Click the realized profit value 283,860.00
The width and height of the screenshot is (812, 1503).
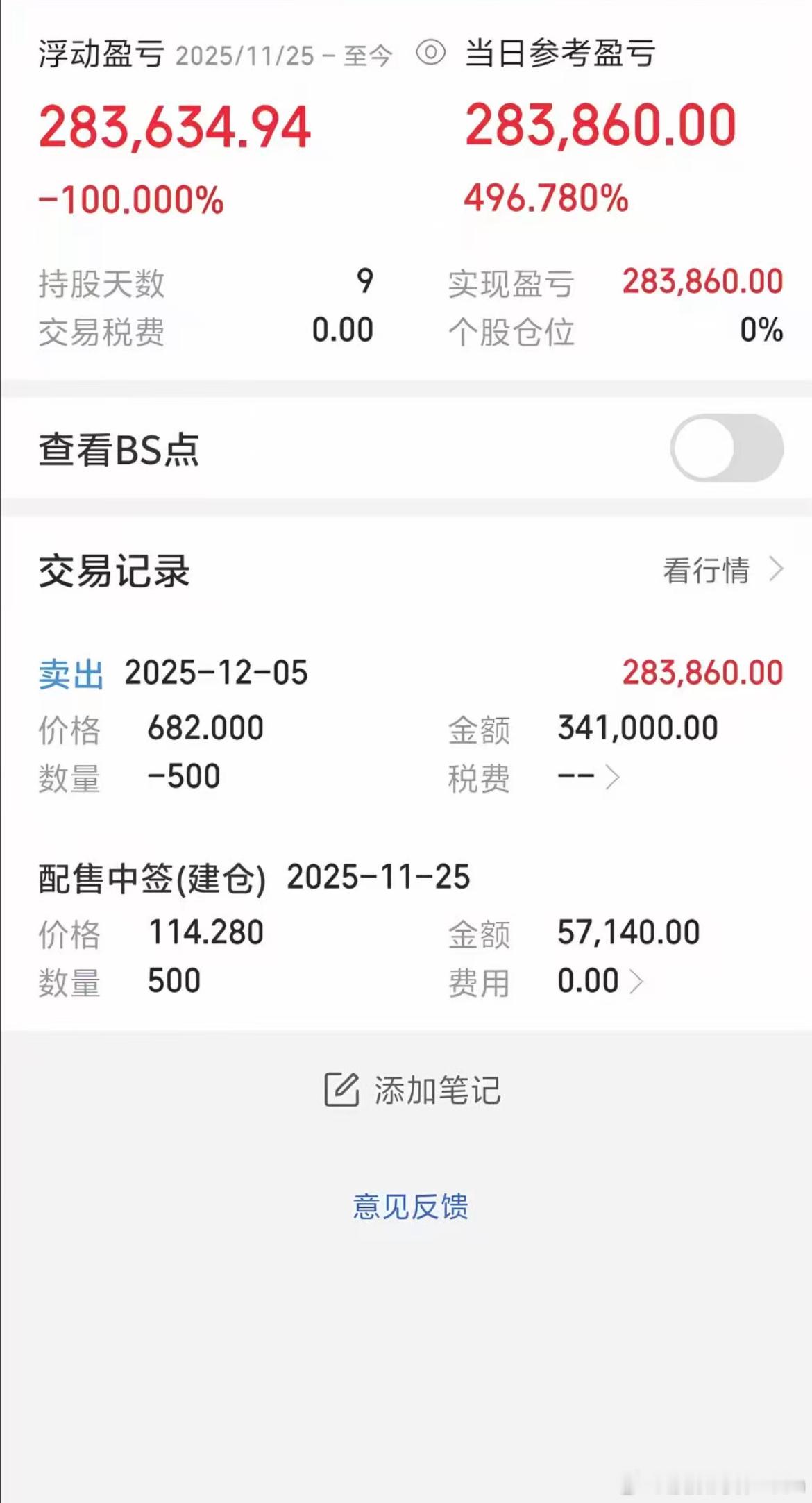coord(702,280)
